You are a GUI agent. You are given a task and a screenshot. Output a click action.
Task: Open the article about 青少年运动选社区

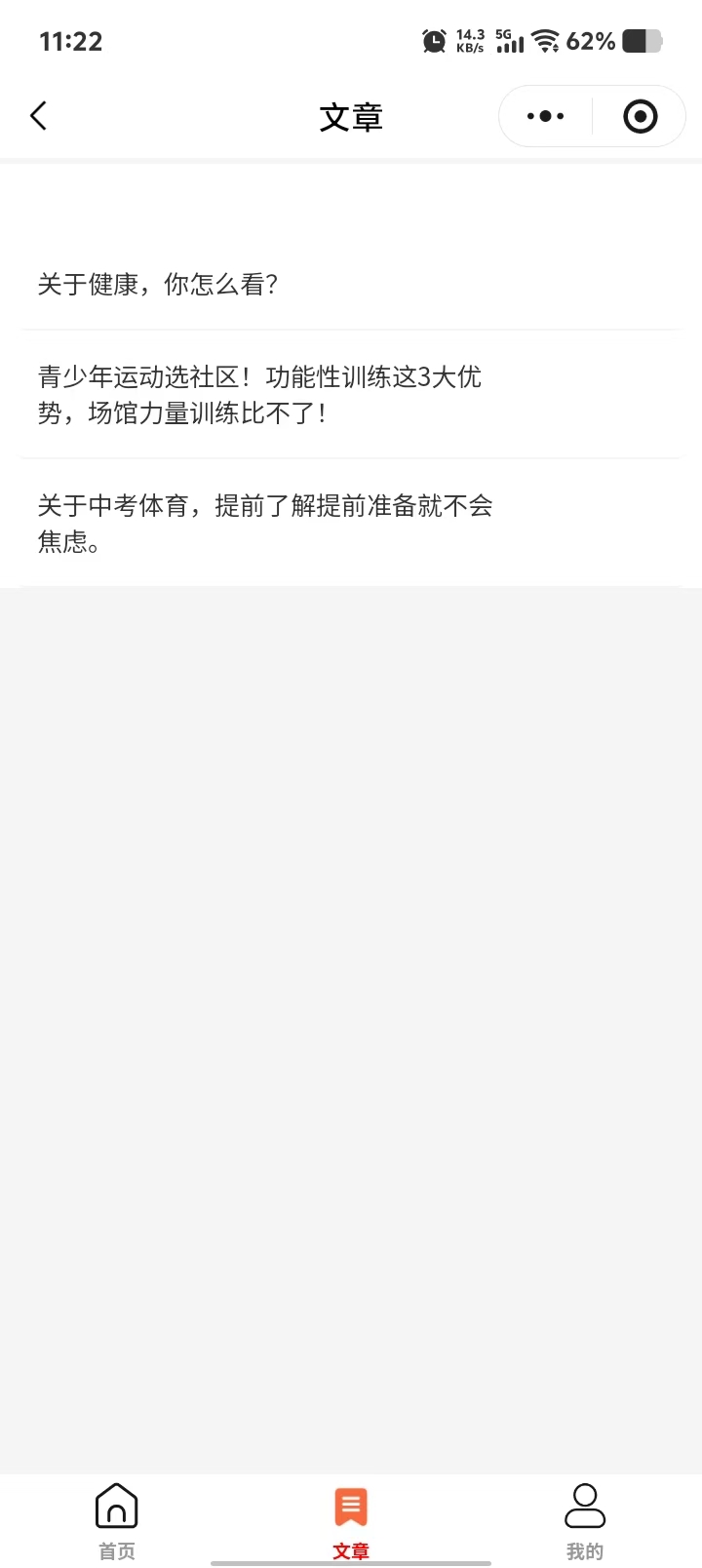click(259, 395)
